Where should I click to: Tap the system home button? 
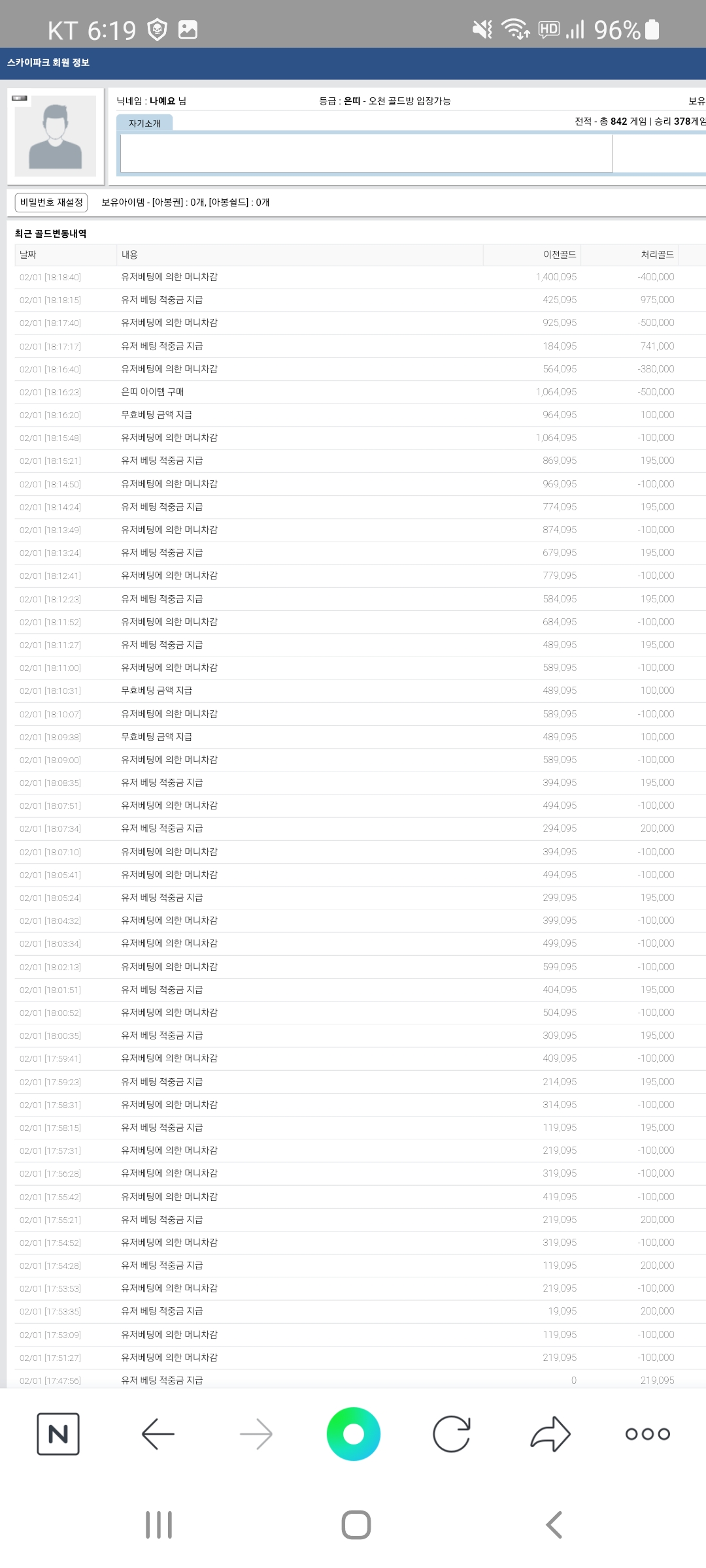356,1525
